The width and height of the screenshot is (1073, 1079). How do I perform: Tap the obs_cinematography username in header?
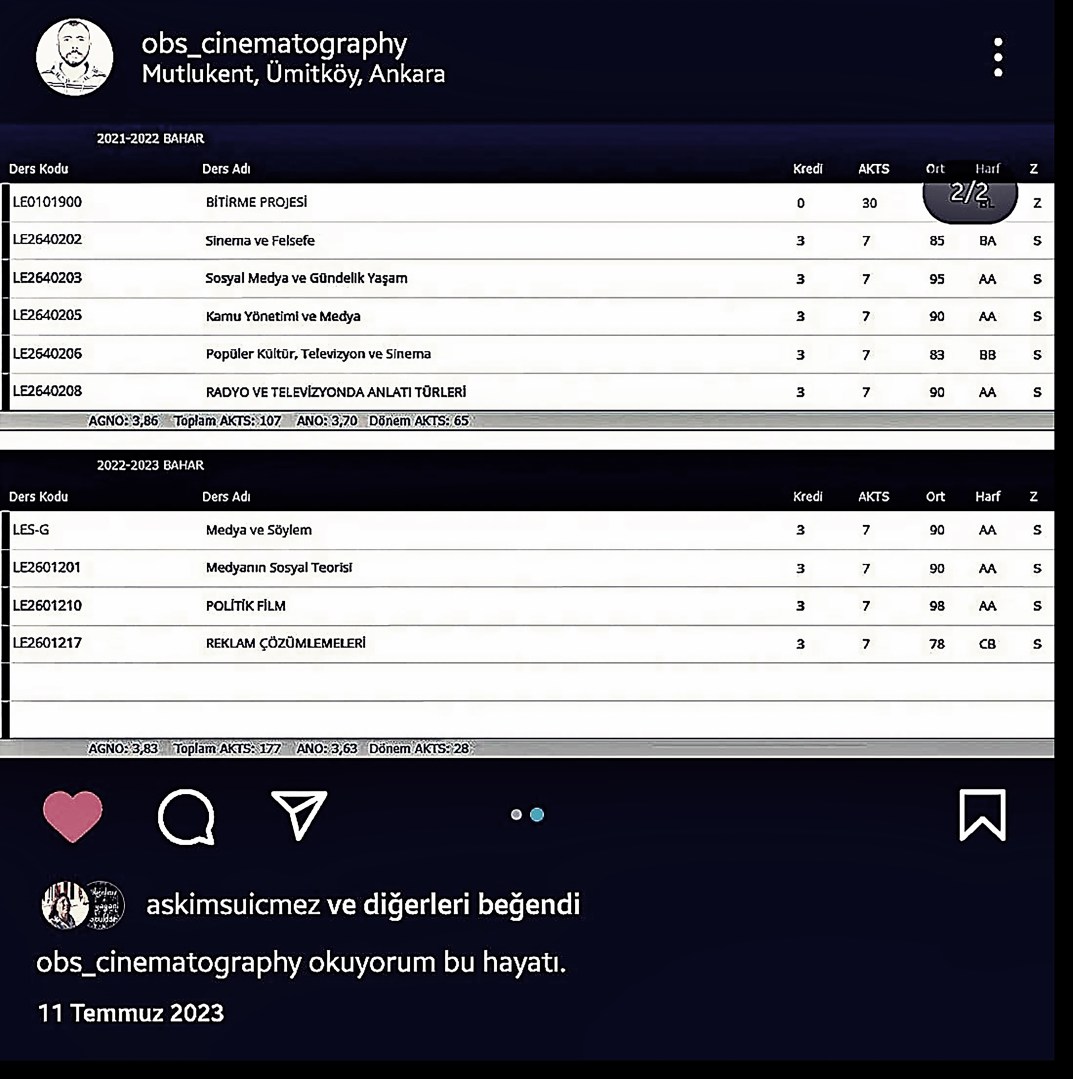274,44
